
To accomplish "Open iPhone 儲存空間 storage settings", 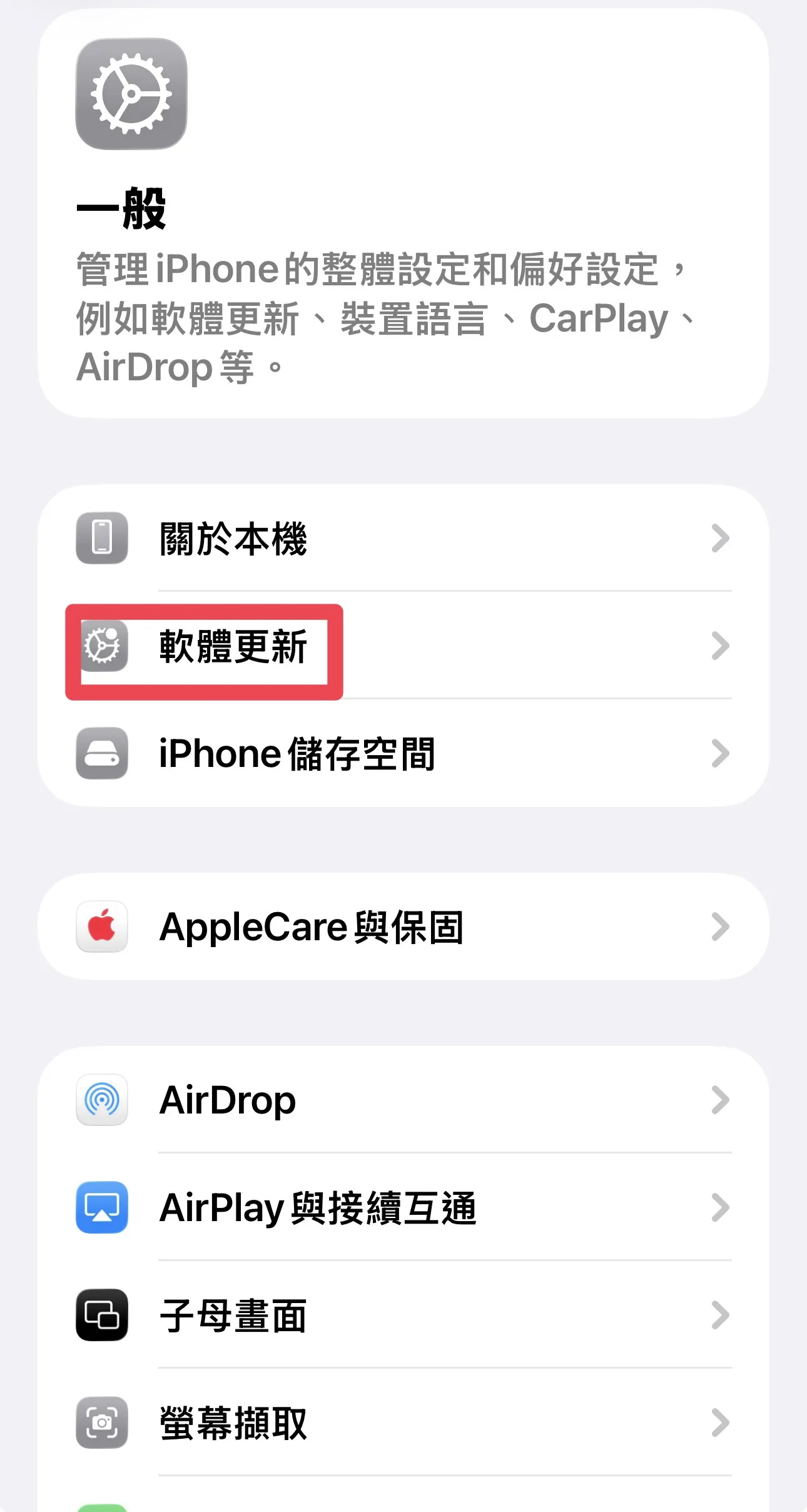I will (403, 753).
